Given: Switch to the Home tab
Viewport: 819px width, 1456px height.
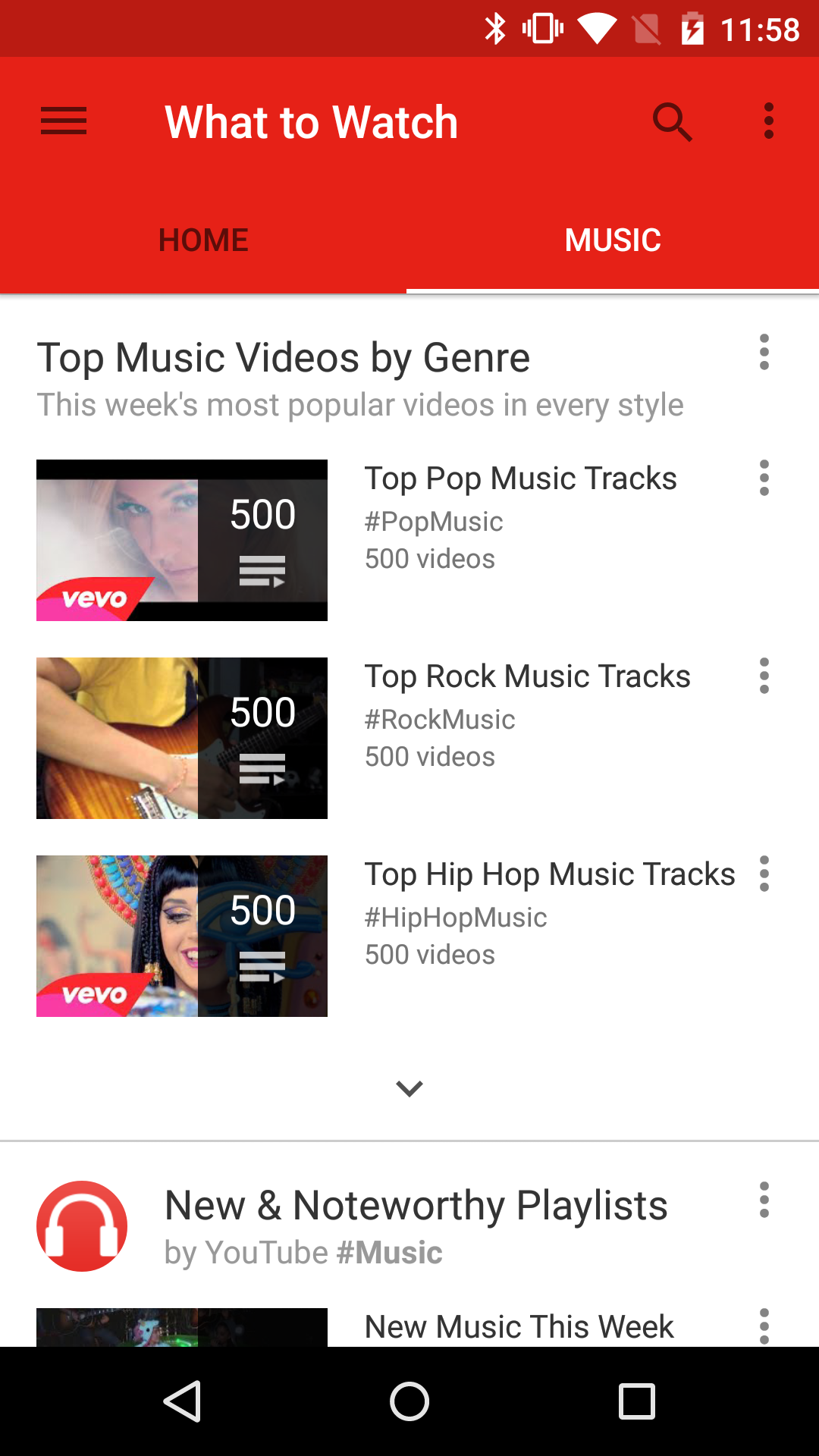Looking at the screenshot, I should point(203,240).
